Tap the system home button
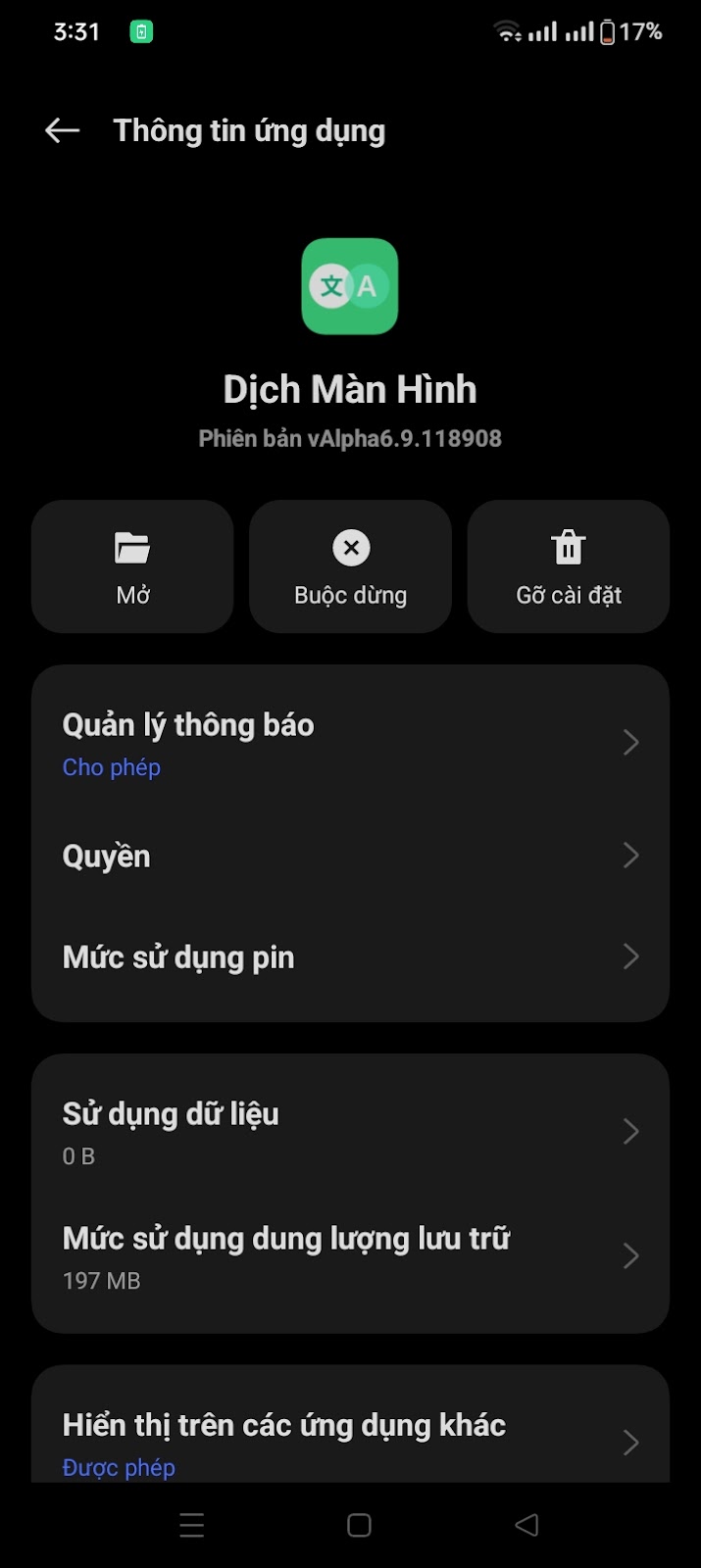Screen dimensions: 701x1568 coord(359,1525)
